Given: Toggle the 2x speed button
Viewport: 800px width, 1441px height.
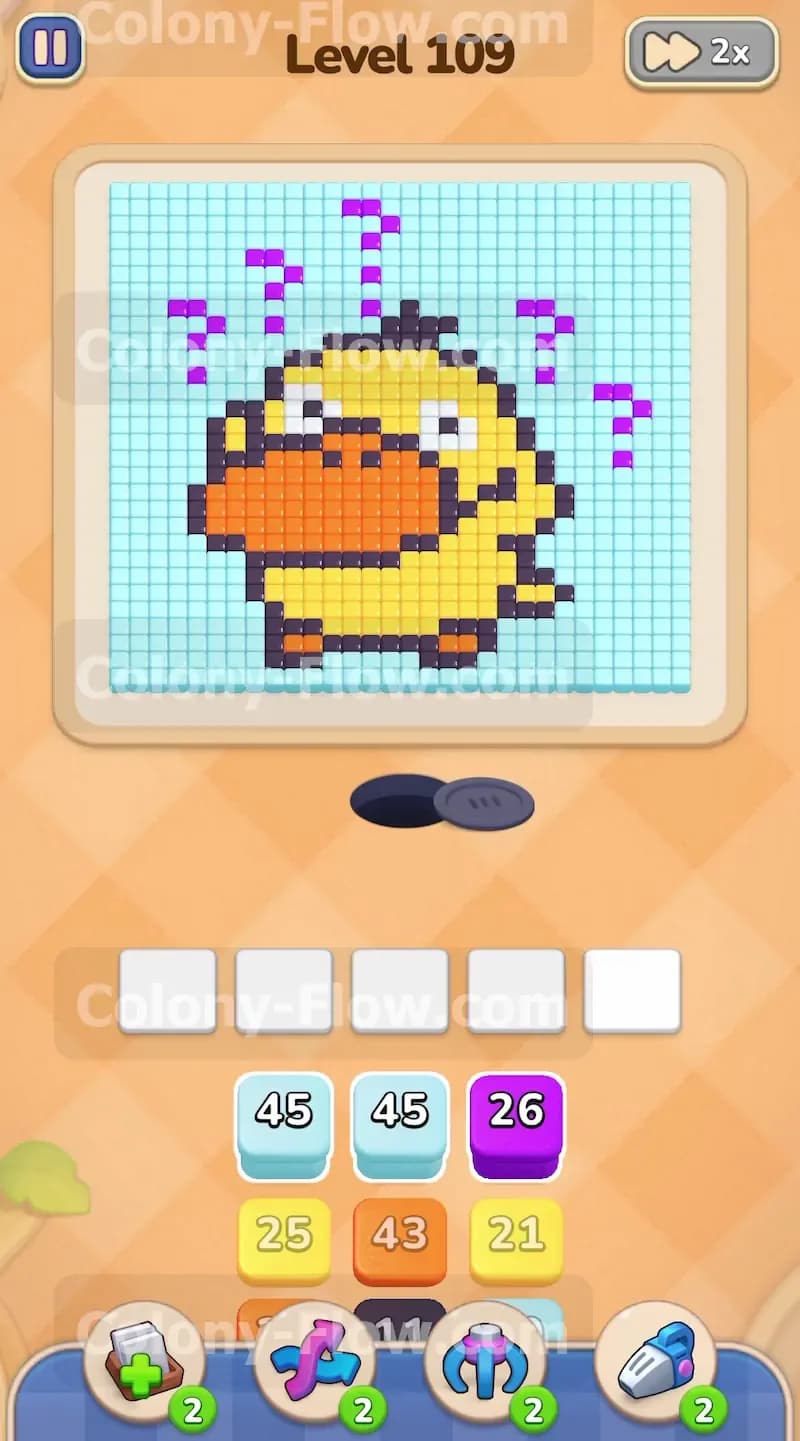Looking at the screenshot, I should (x=701, y=52).
